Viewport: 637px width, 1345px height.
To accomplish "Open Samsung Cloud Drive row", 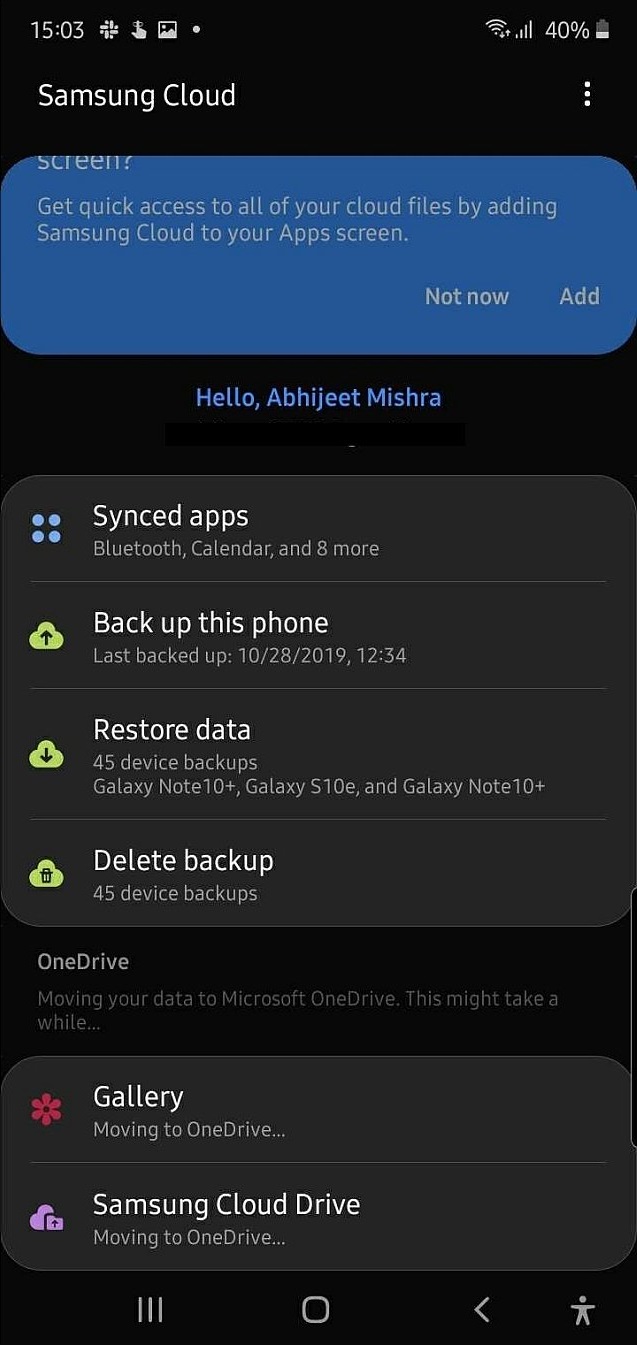I will click(x=318, y=1217).
